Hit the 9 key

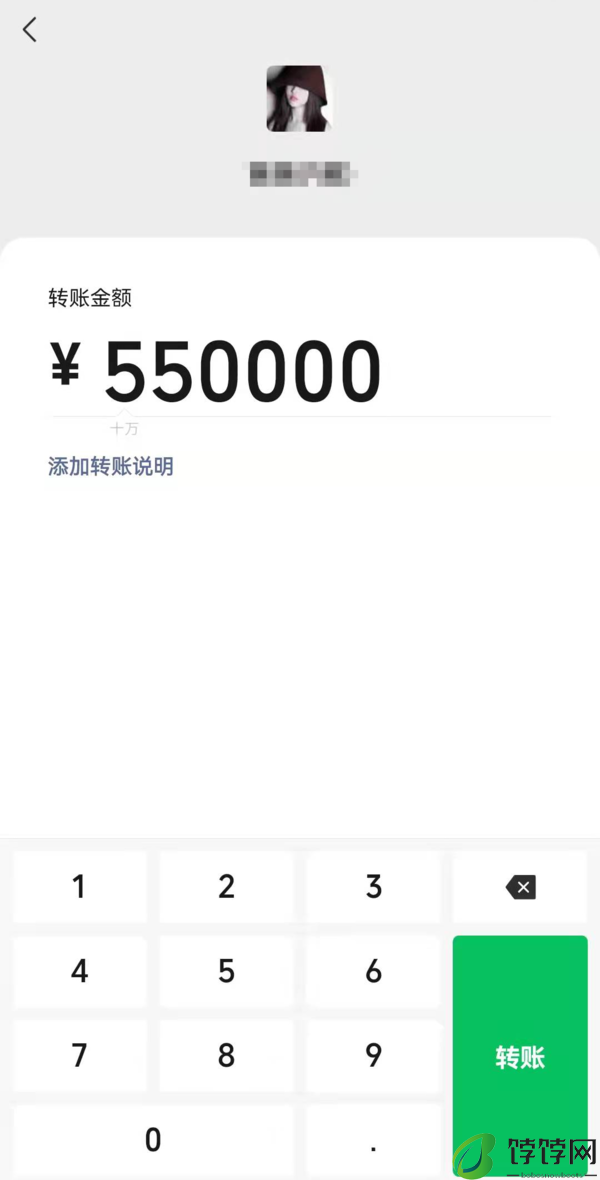(x=373, y=1056)
